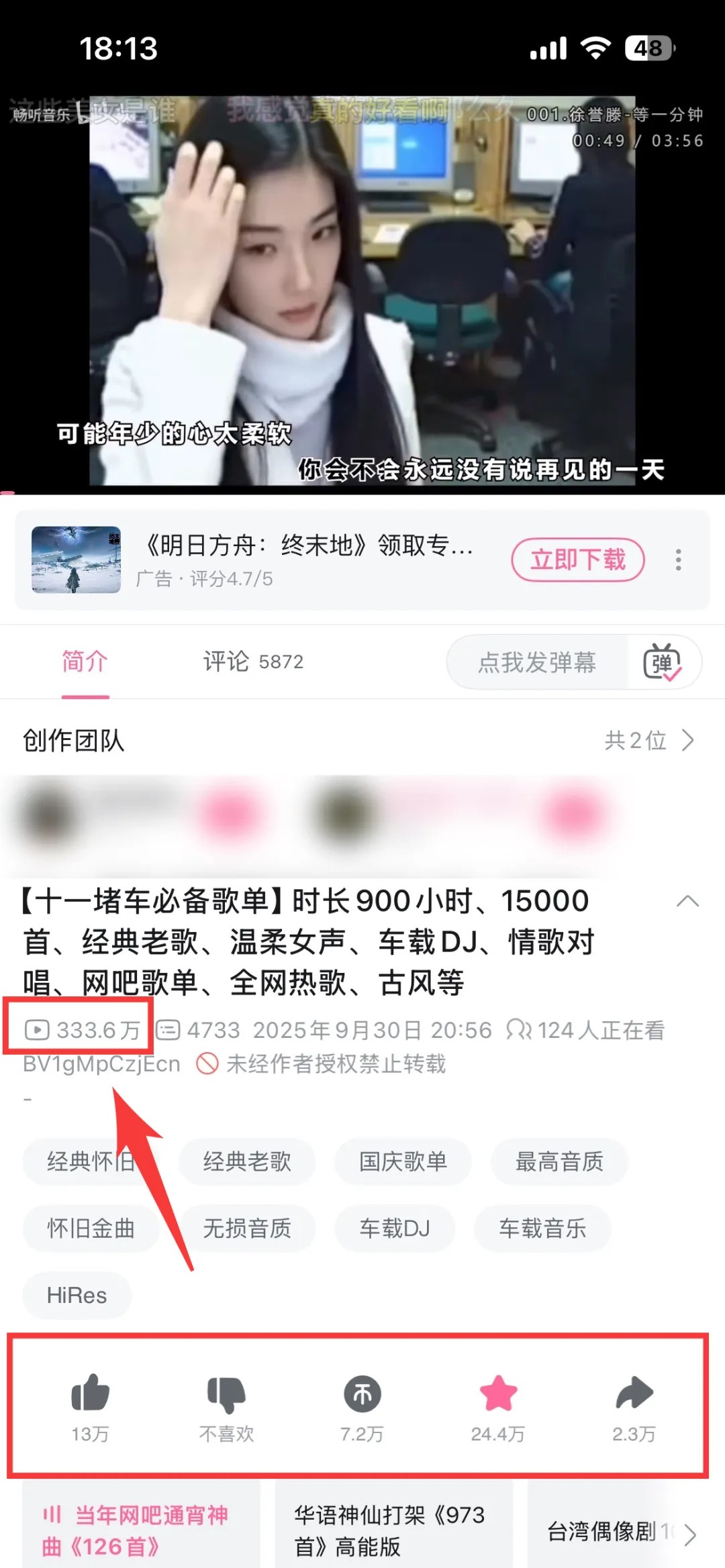Tap the 立即下载 download button
Image resolution: width=725 pixels, height=1568 pixels.
577,560
